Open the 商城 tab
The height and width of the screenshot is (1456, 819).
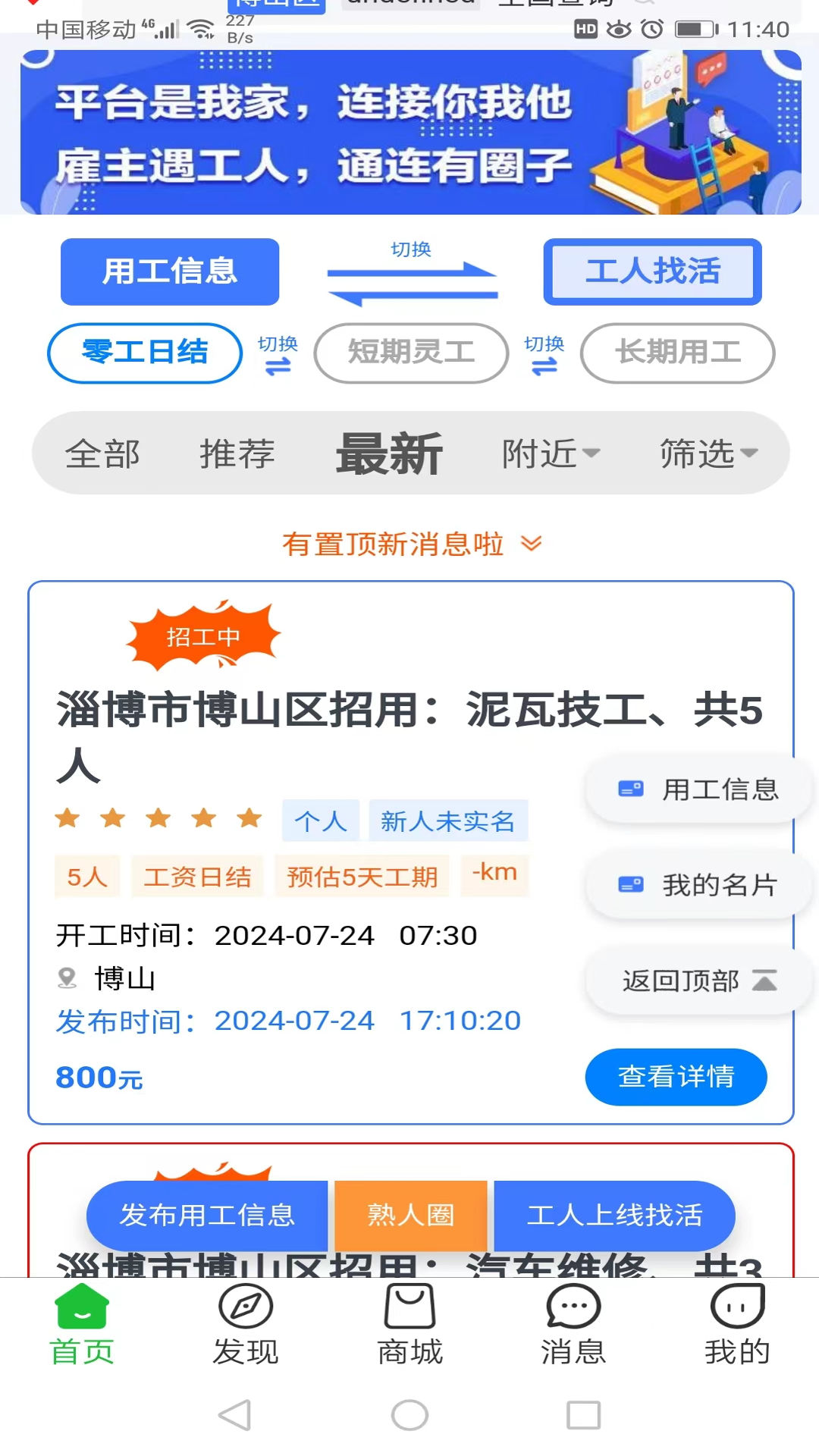point(409,1324)
